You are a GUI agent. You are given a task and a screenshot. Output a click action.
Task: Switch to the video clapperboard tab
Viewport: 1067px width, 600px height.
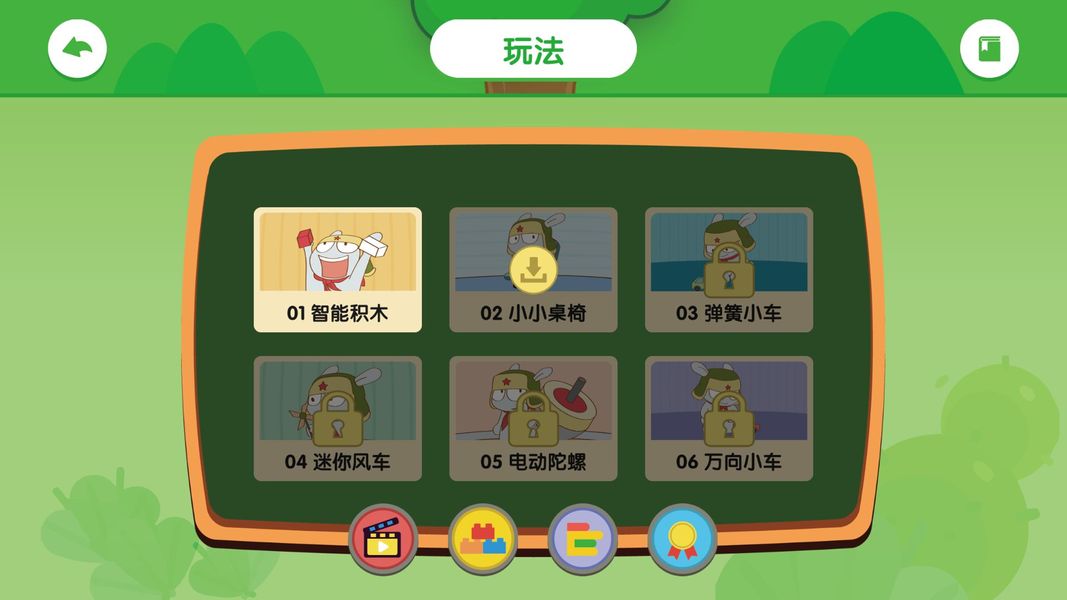383,538
